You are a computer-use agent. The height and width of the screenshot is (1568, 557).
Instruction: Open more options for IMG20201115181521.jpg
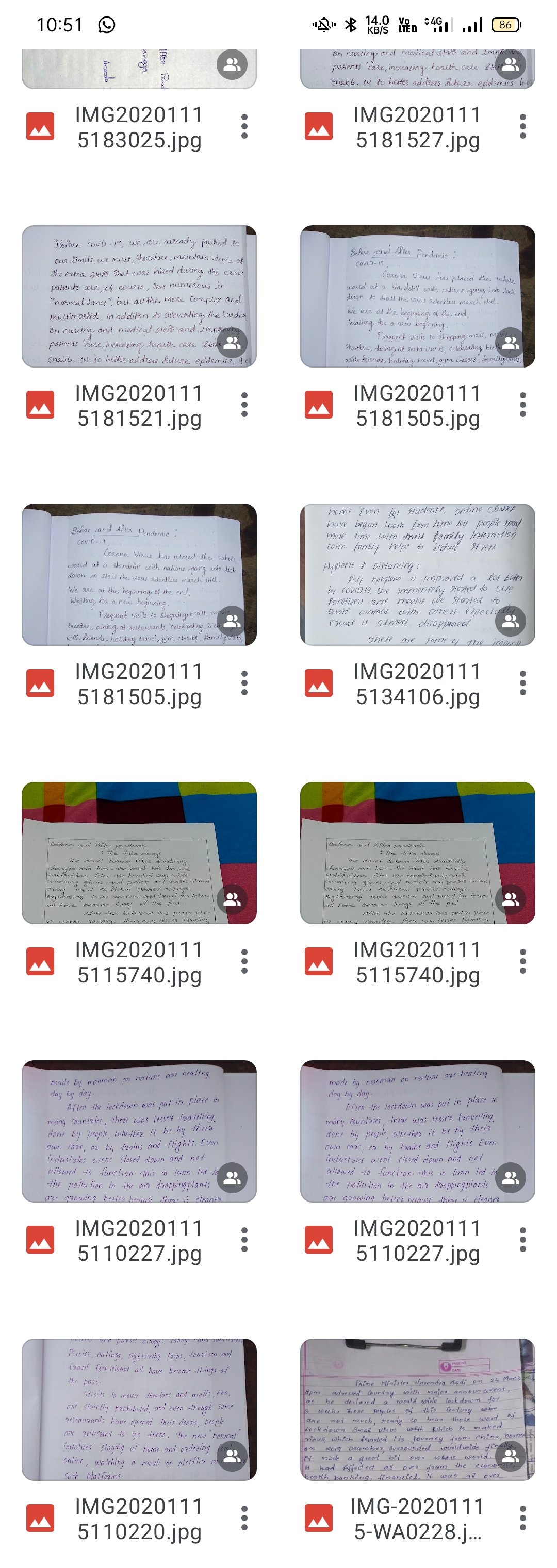pyautogui.click(x=244, y=405)
